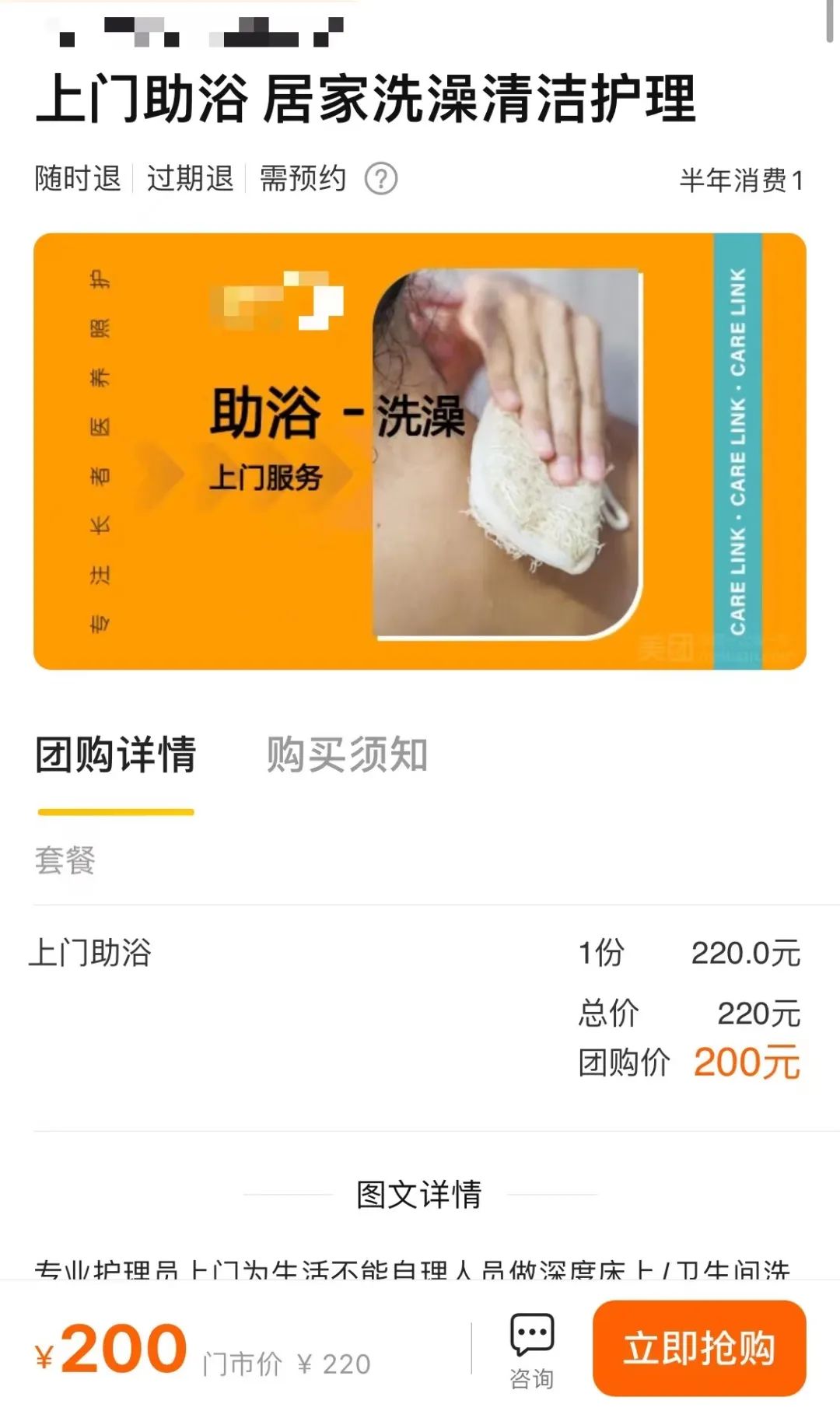840x1425 pixels.
Task: View the 助浴 洗澡 banner image
Action: pos(419,451)
